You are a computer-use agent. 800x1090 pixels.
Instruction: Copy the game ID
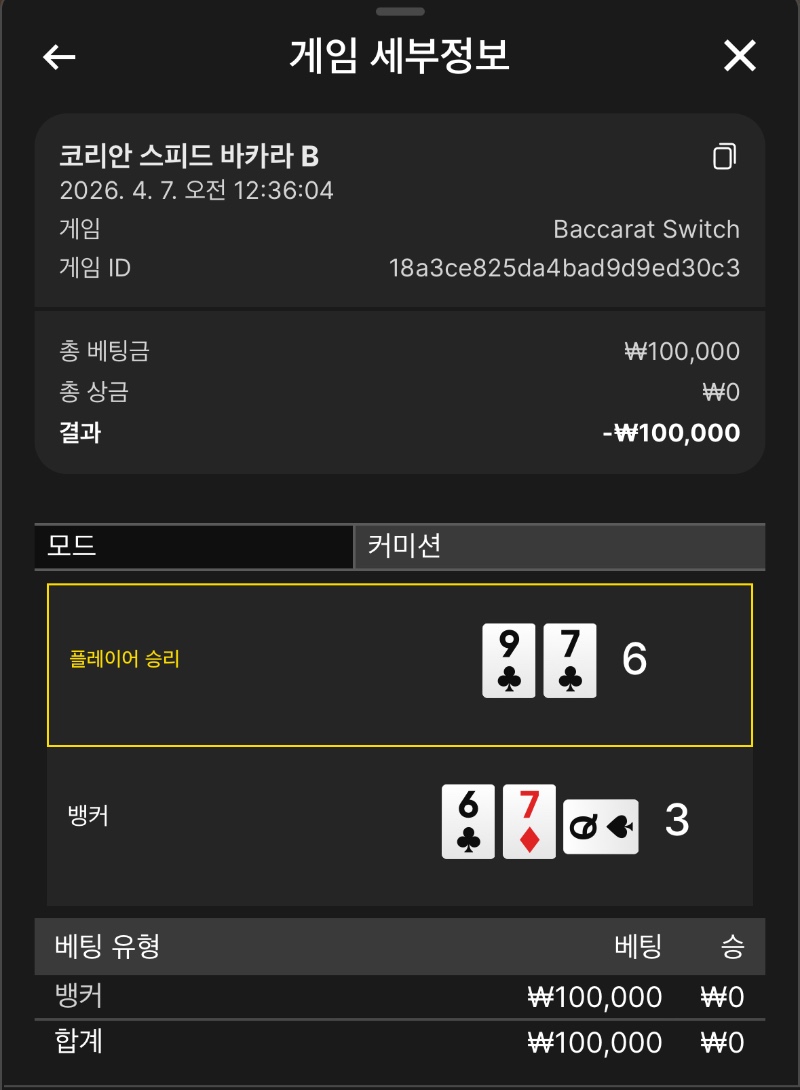point(725,157)
